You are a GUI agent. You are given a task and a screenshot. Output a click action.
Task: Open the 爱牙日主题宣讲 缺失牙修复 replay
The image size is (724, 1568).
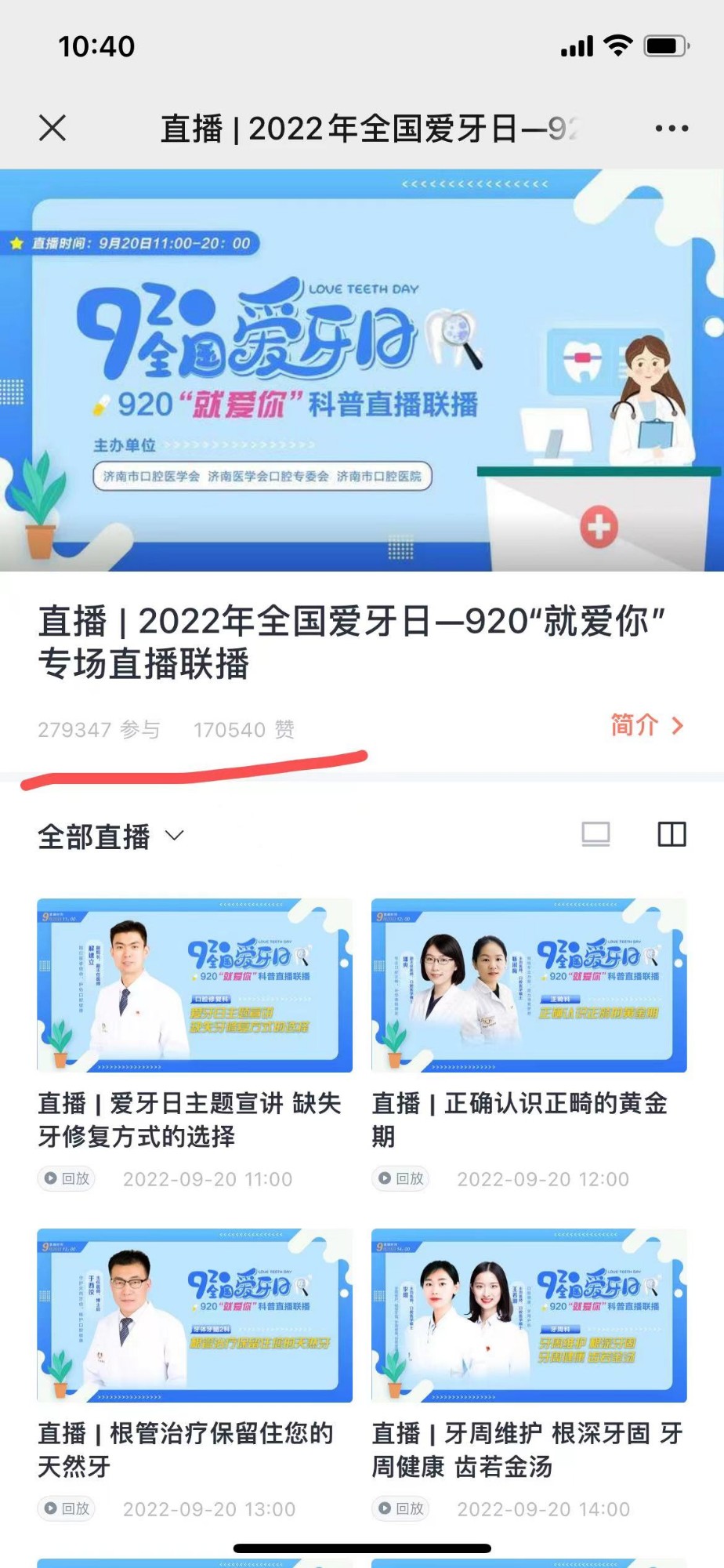(x=194, y=985)
